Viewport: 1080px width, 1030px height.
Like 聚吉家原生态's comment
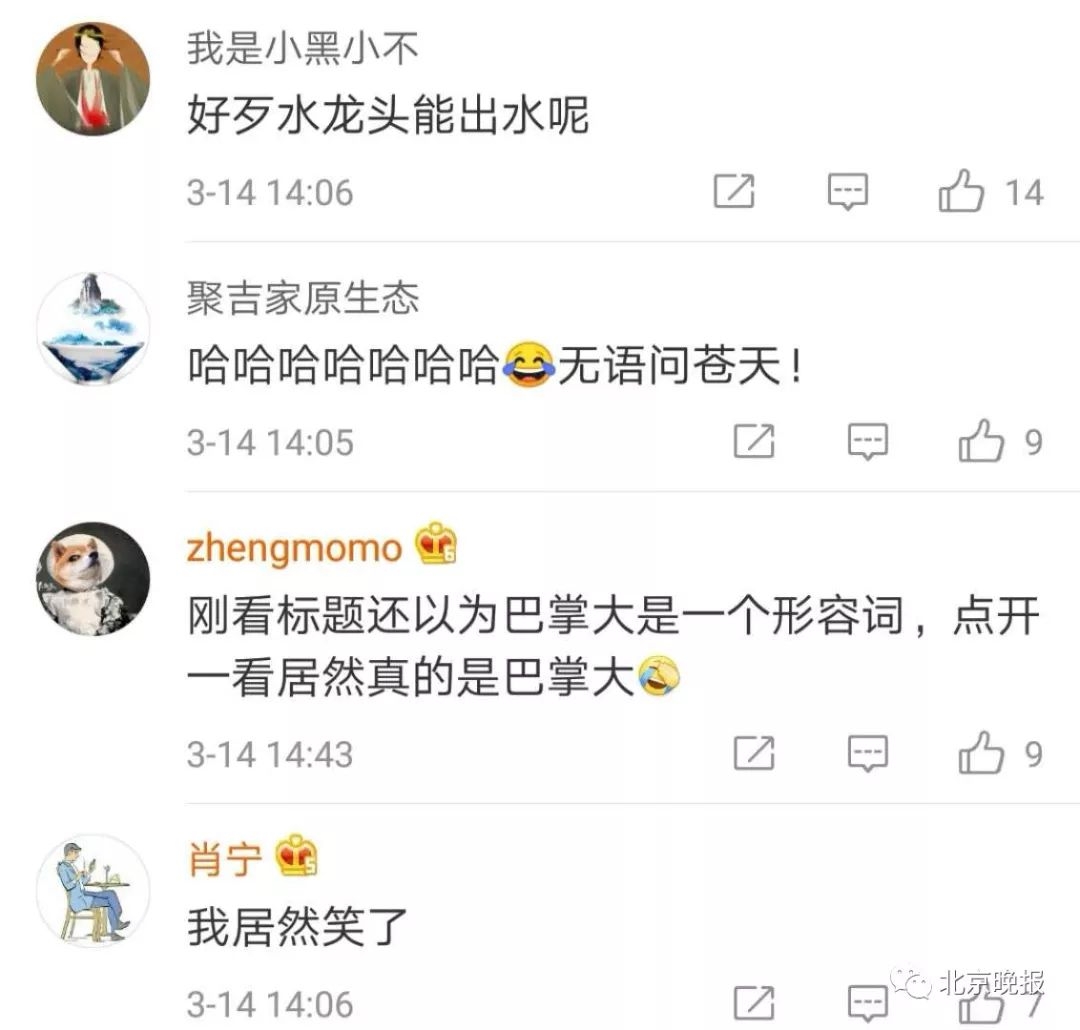[x=981, y=441]
